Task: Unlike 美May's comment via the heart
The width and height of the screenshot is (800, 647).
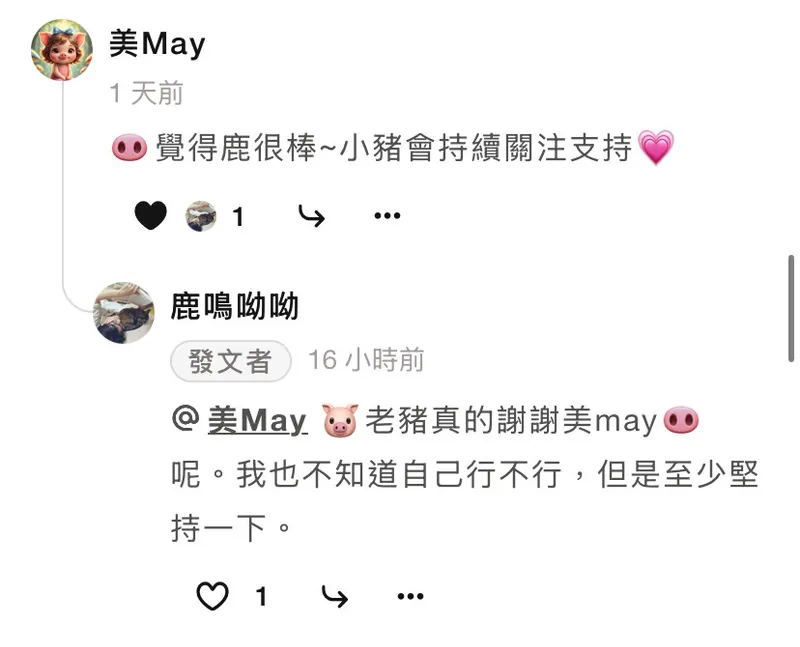Action: (150, 215)
